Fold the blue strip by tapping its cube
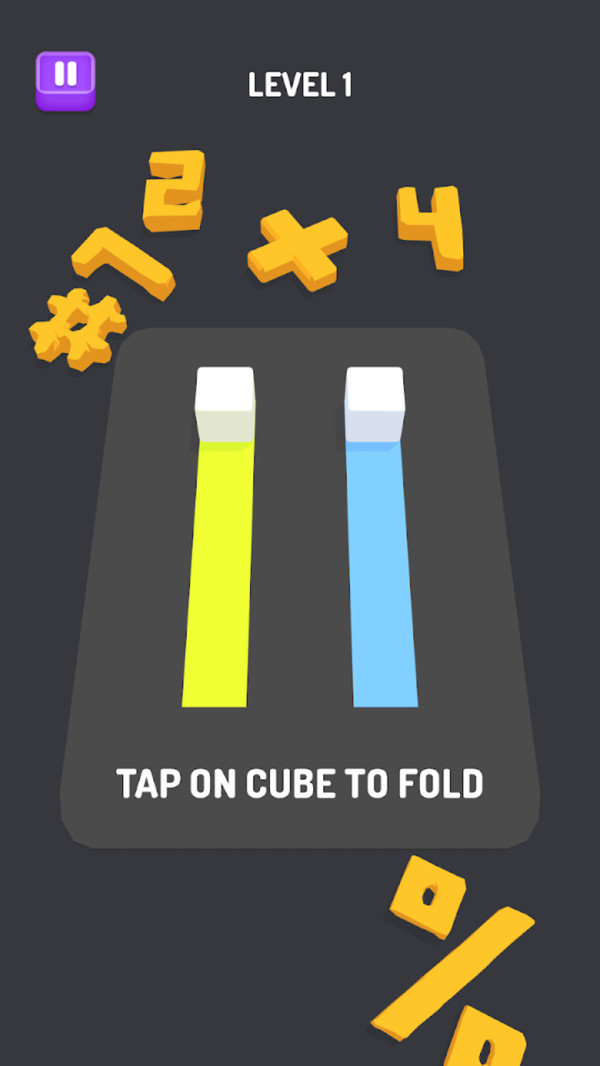Screen dimensions: 600x1066 pos(374,402)
